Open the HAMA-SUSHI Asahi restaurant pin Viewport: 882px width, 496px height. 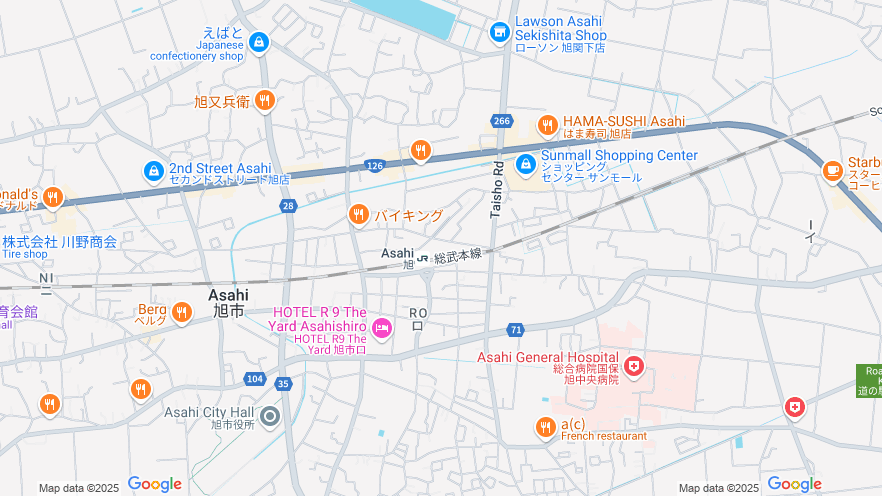547,125
